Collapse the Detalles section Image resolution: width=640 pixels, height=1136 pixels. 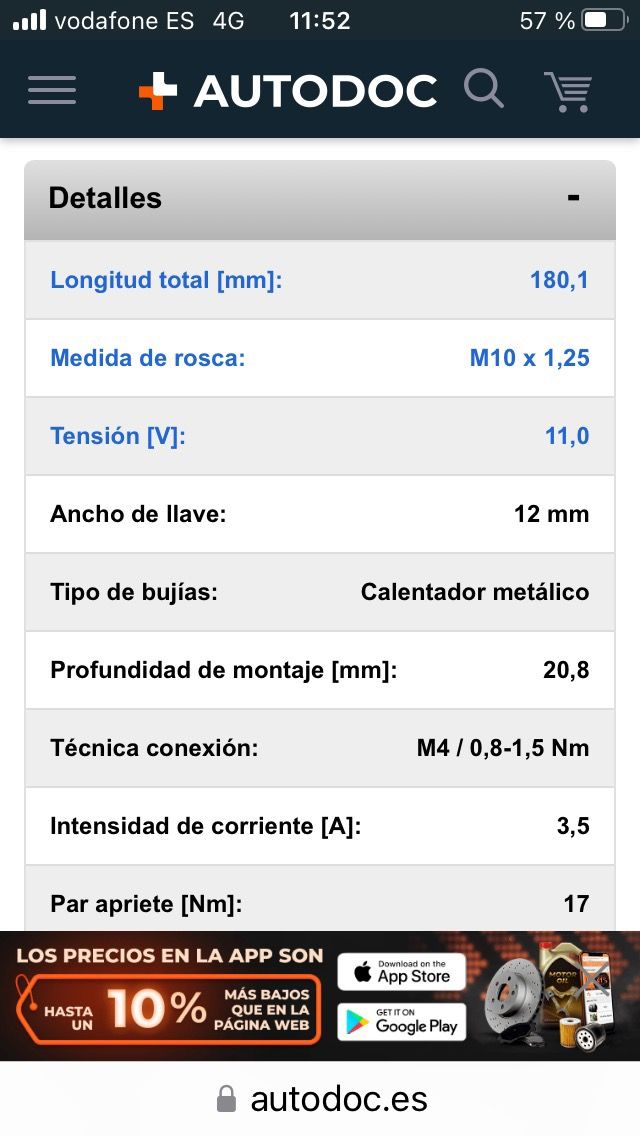(573, 198)
